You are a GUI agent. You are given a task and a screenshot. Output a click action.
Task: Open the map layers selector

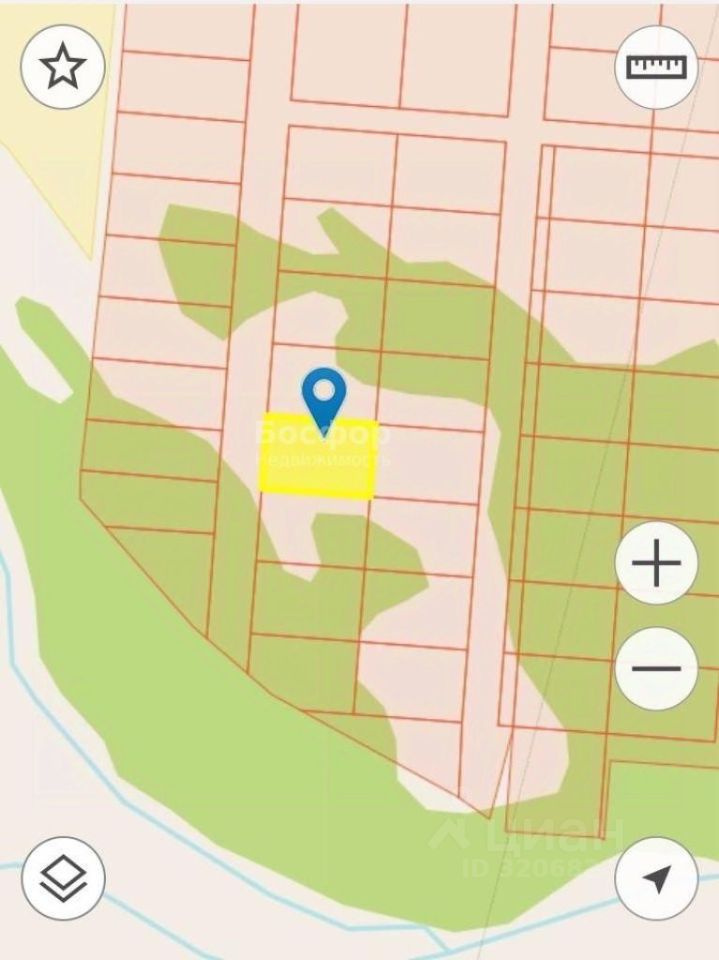pyautogui.click(x=63, y=879)
